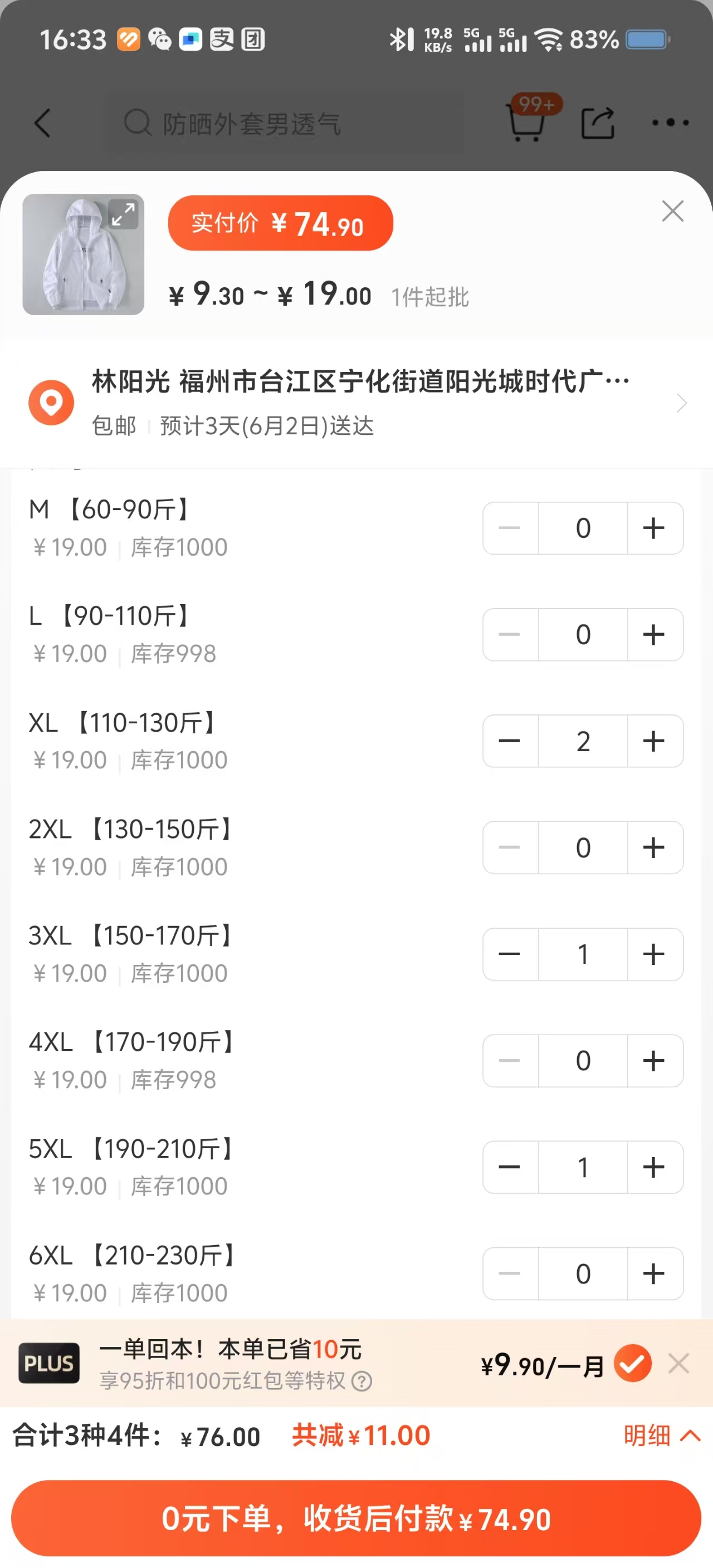
Task: Open the delivery address row for 林阳光
Action: 356,403
